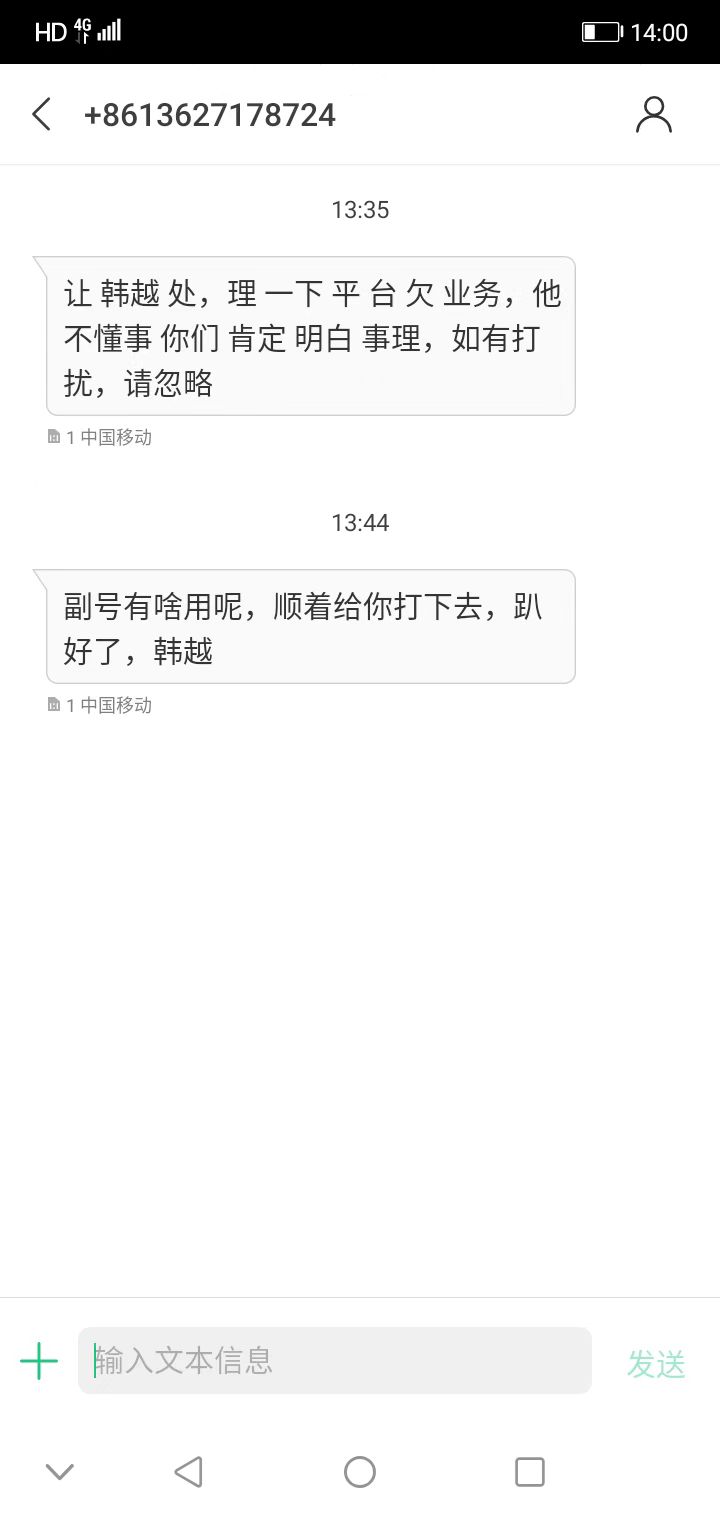
Task: Tap the 发送 send button
Action: coord(656,1363)
